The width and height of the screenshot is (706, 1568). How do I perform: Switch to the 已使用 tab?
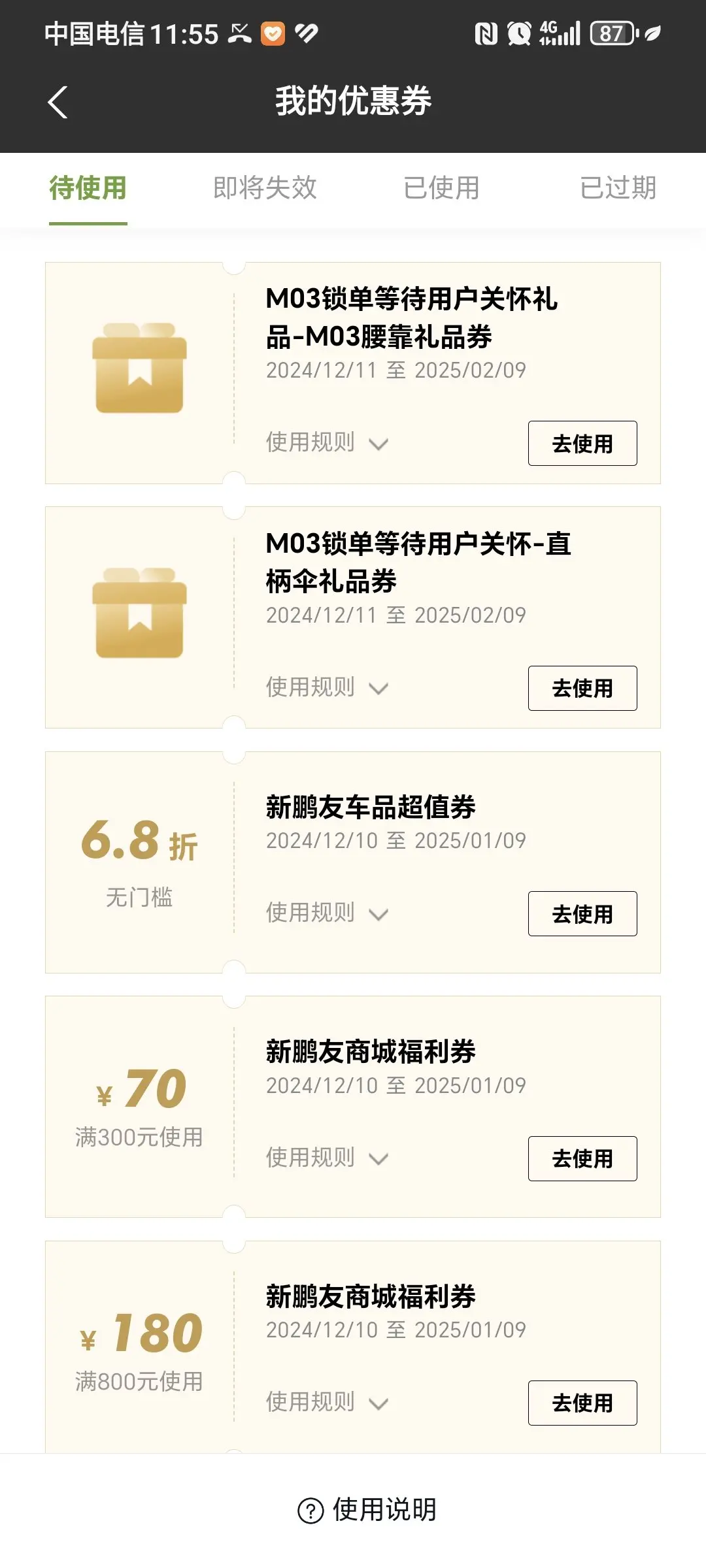pos(441,188)
